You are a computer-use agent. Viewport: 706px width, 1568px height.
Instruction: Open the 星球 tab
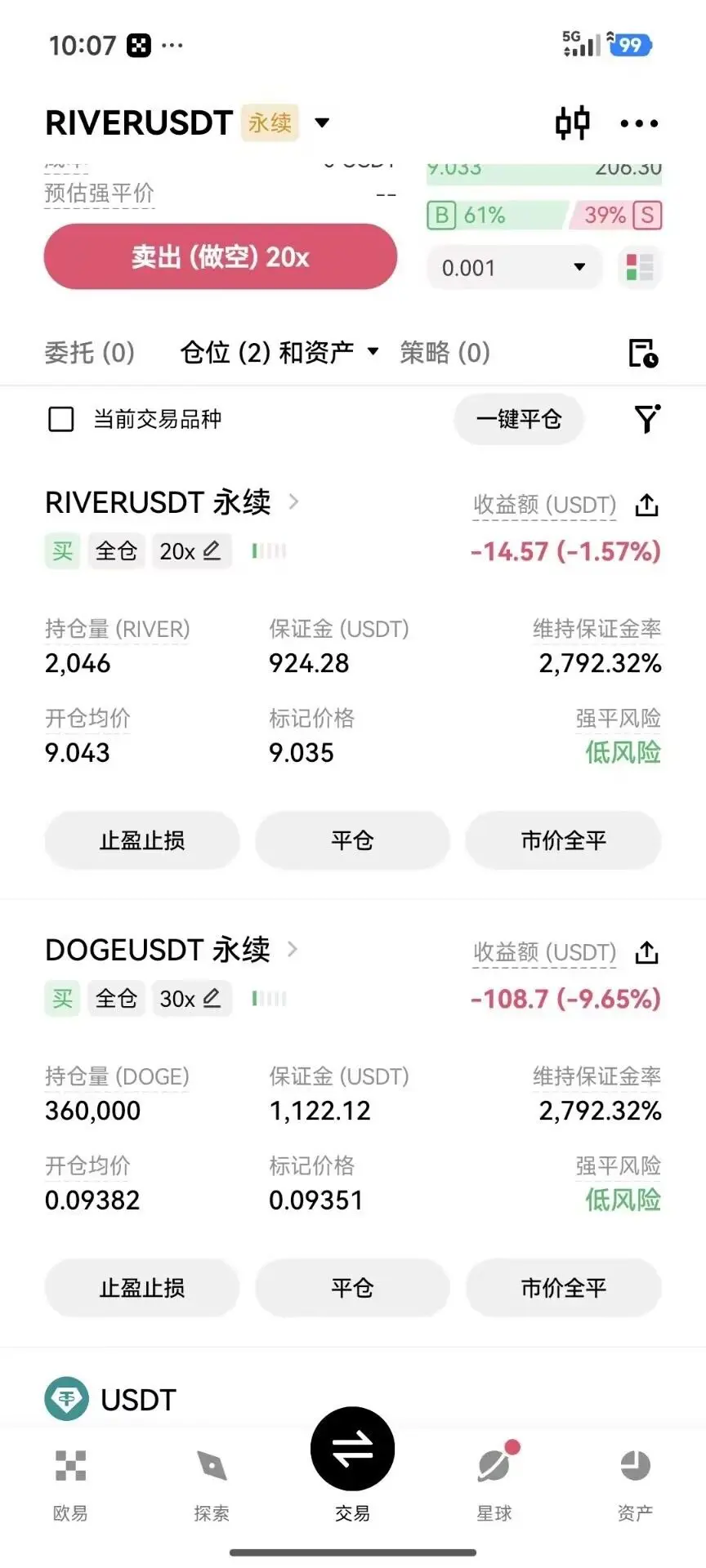click(x=494, y=1481)
